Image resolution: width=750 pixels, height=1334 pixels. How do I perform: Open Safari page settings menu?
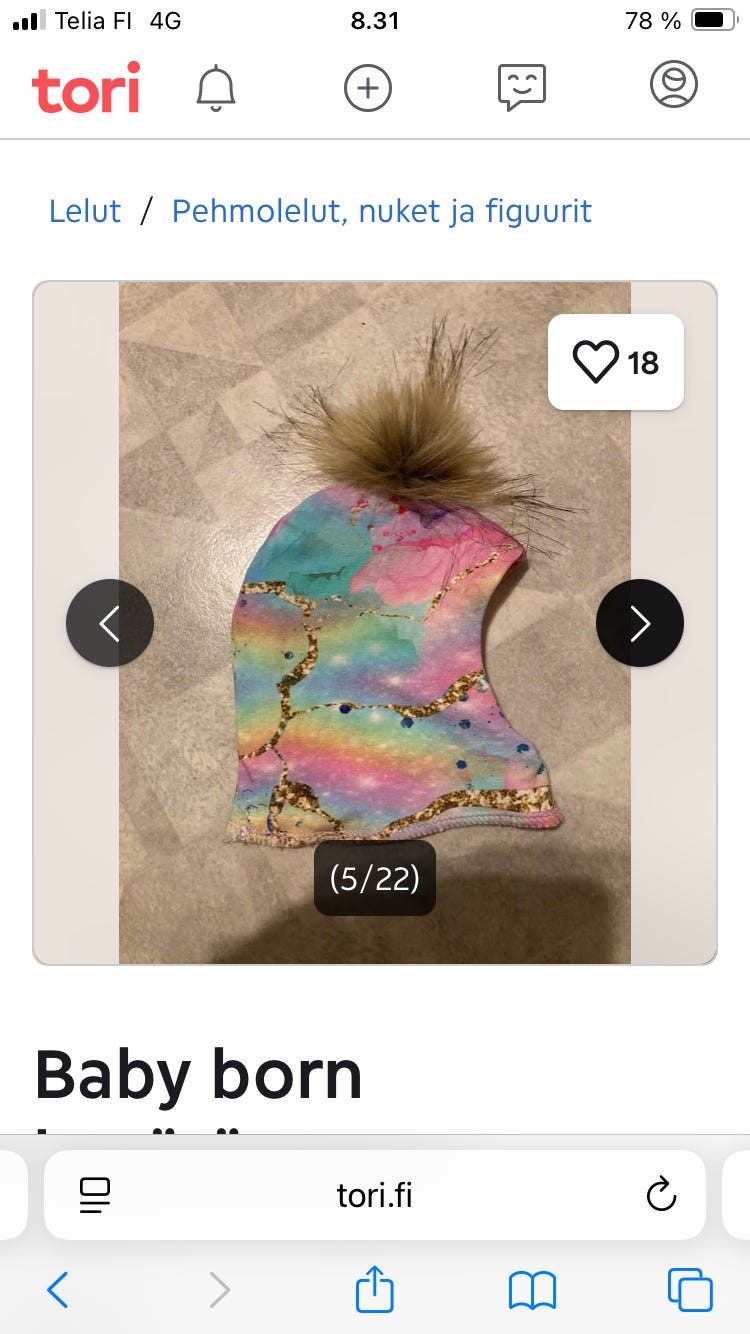coord(95,1195)
